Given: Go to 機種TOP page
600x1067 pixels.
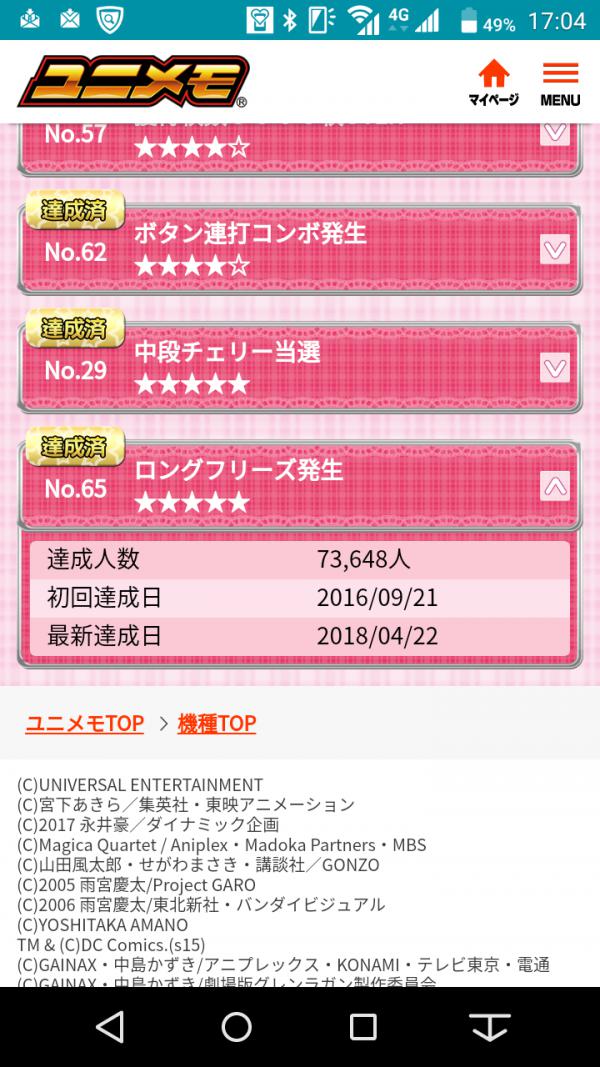Looking at the screenshot, I should click(217, 723).
